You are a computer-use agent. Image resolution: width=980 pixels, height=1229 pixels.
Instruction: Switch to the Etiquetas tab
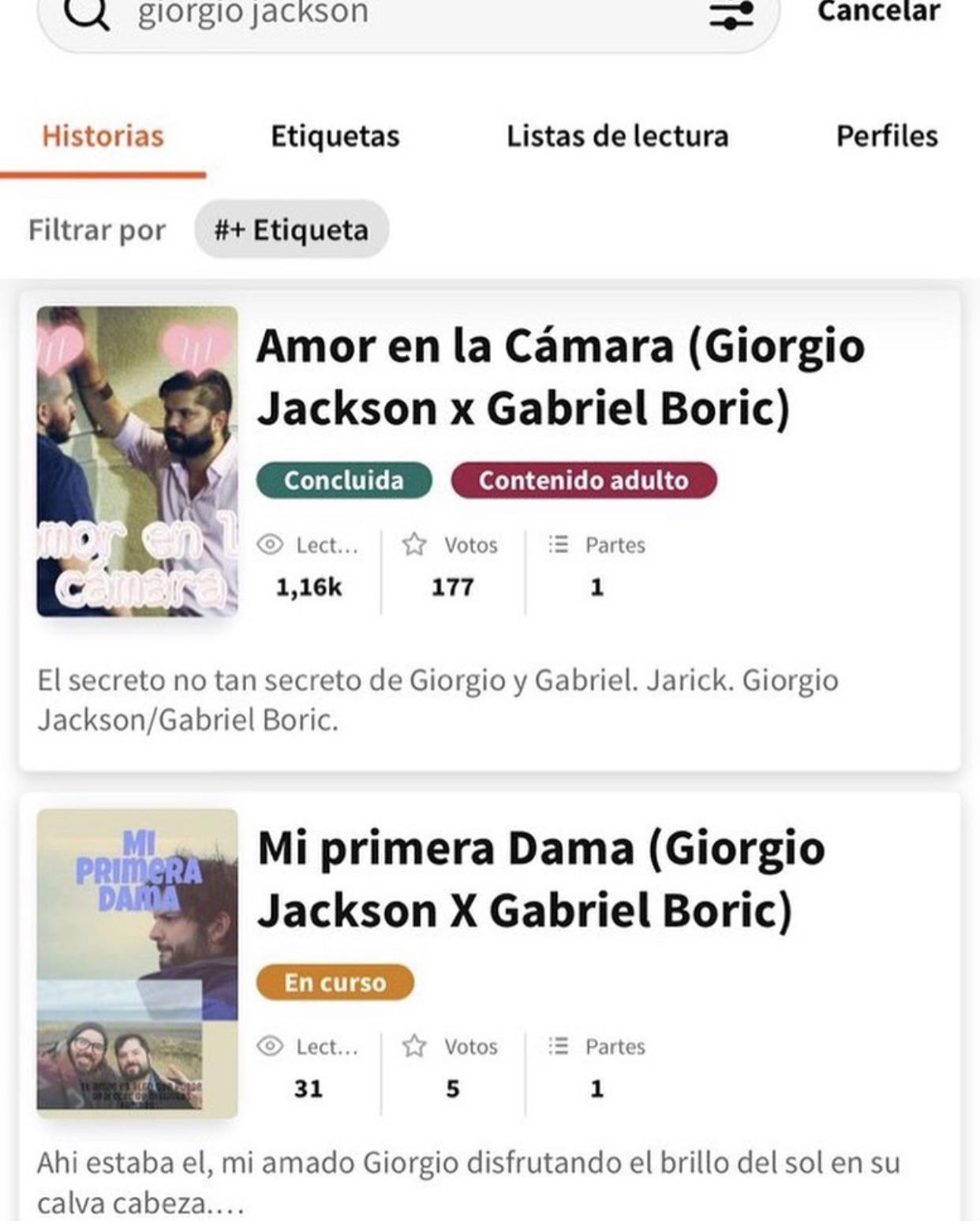335,136
